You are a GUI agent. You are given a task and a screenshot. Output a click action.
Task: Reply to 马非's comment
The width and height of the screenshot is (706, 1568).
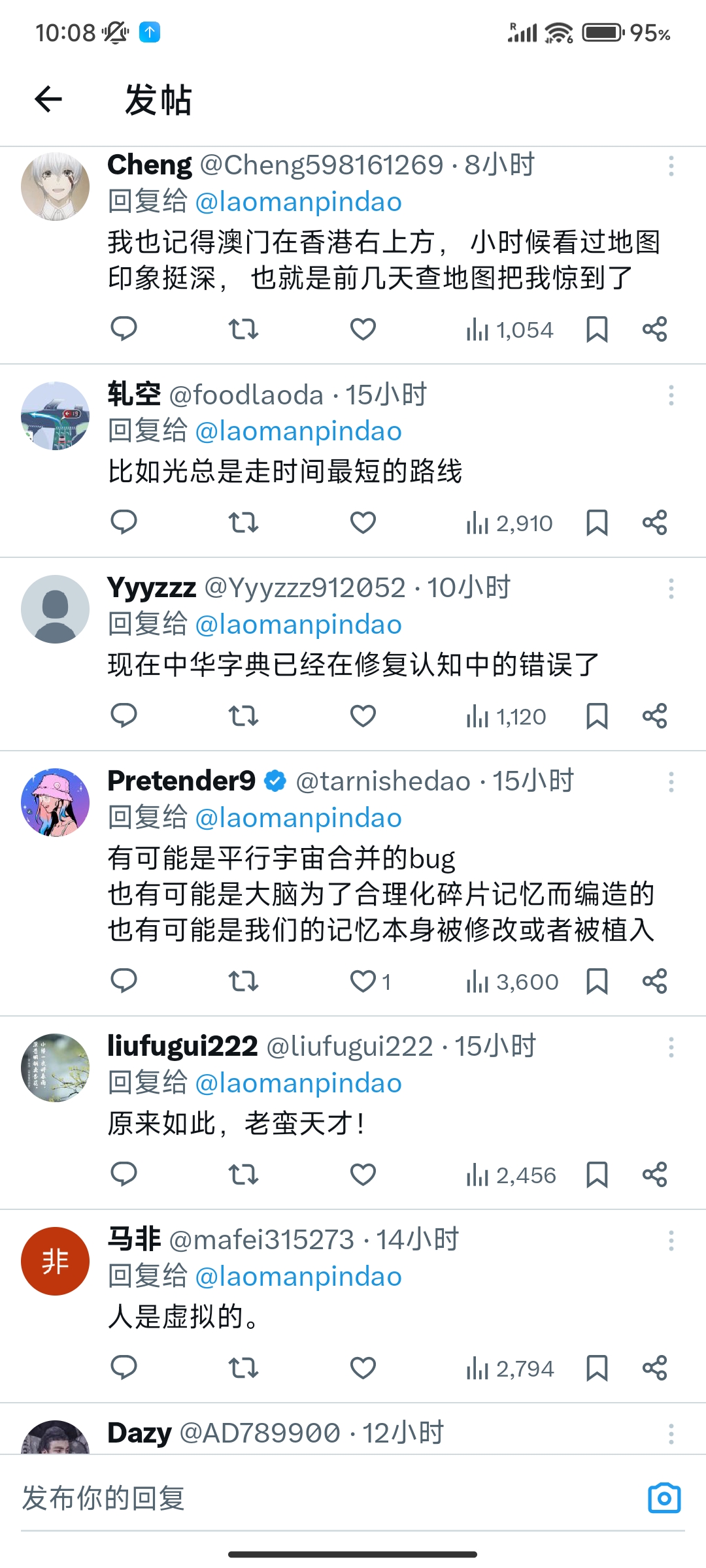(124, 1368)
